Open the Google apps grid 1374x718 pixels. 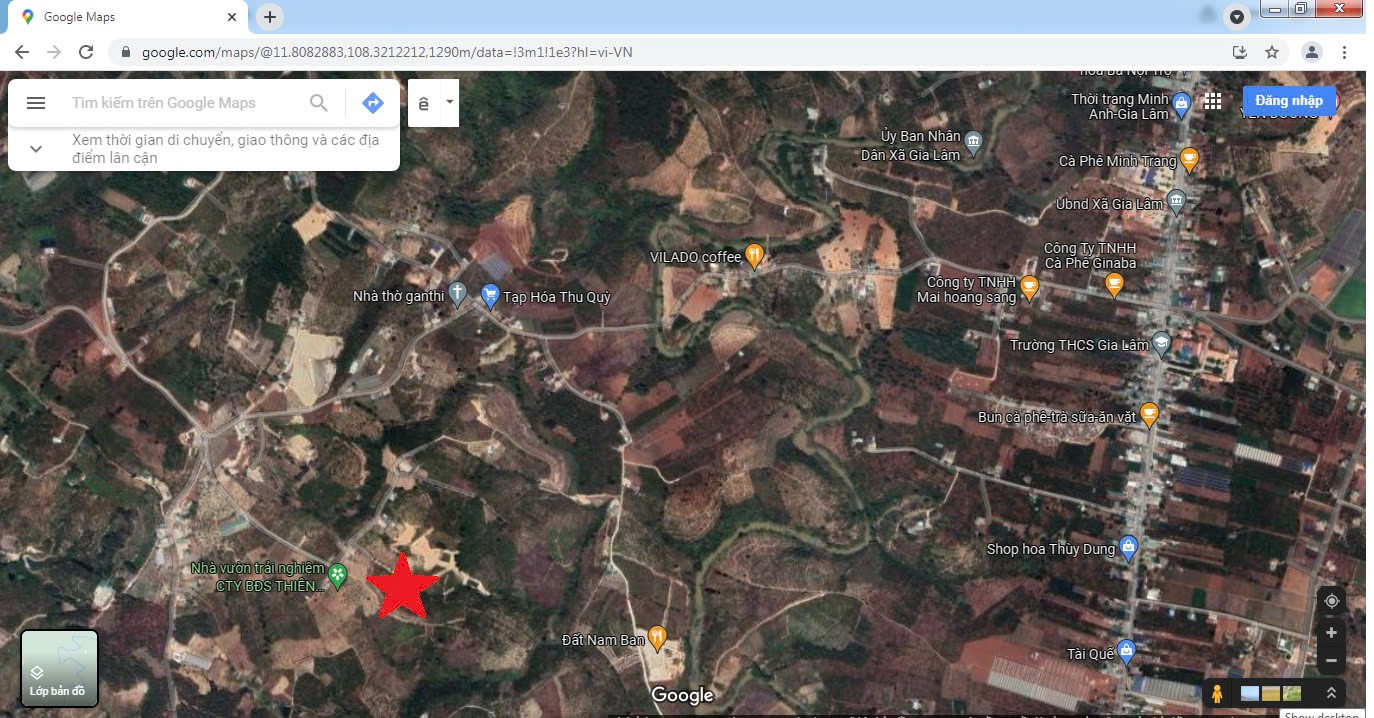(1213, 101)
